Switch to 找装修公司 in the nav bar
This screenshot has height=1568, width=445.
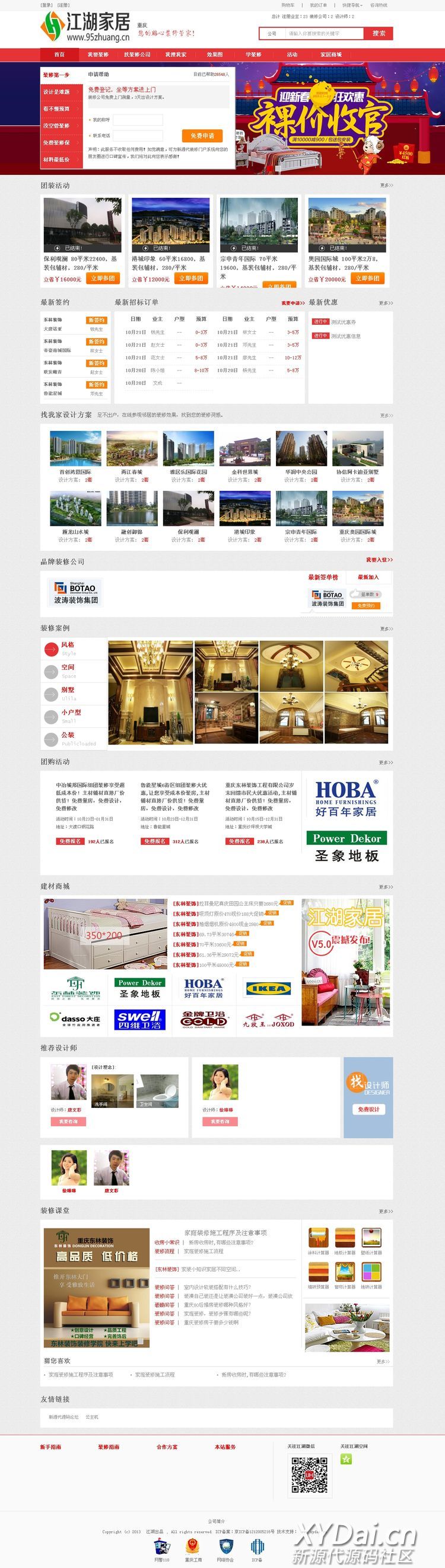[137, 55]
